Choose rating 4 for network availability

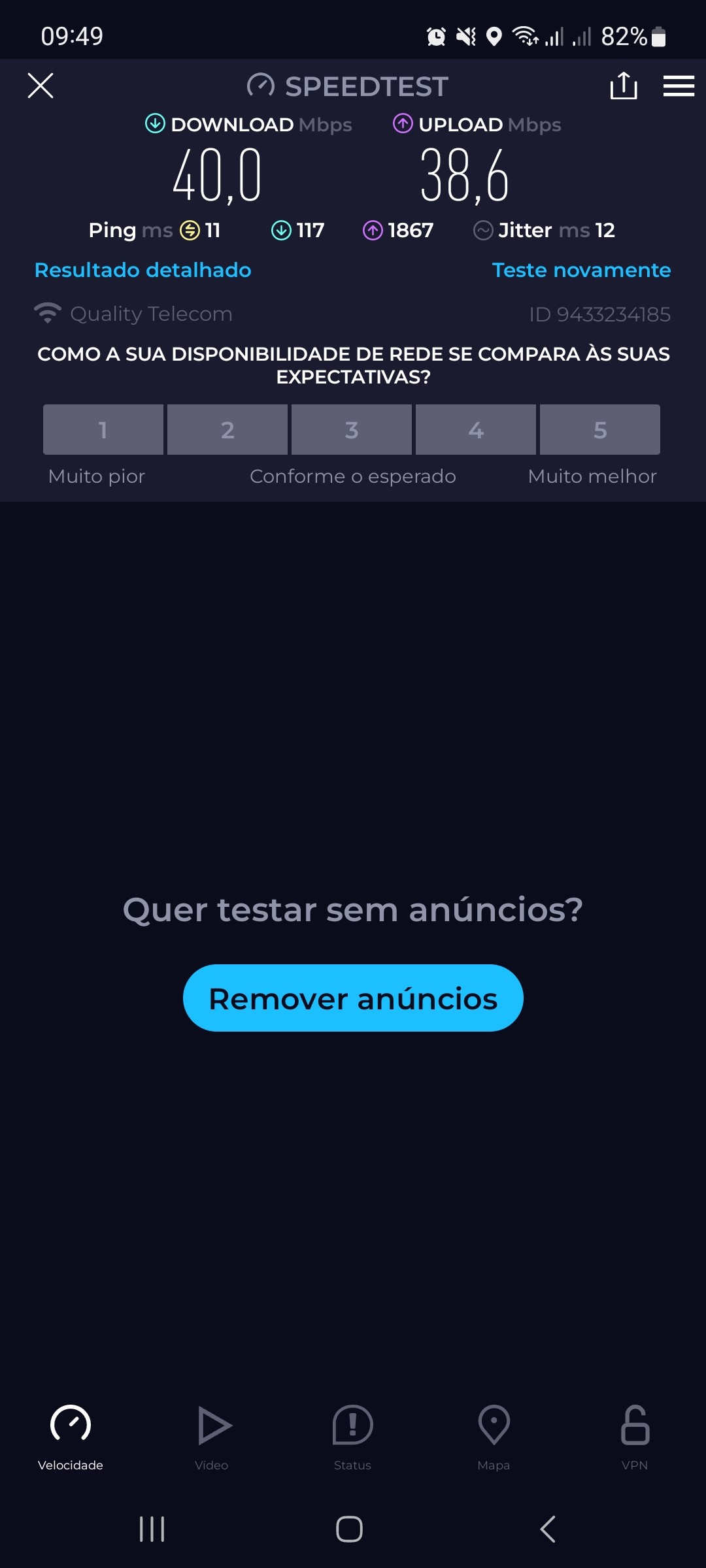(x=476, y=429)
